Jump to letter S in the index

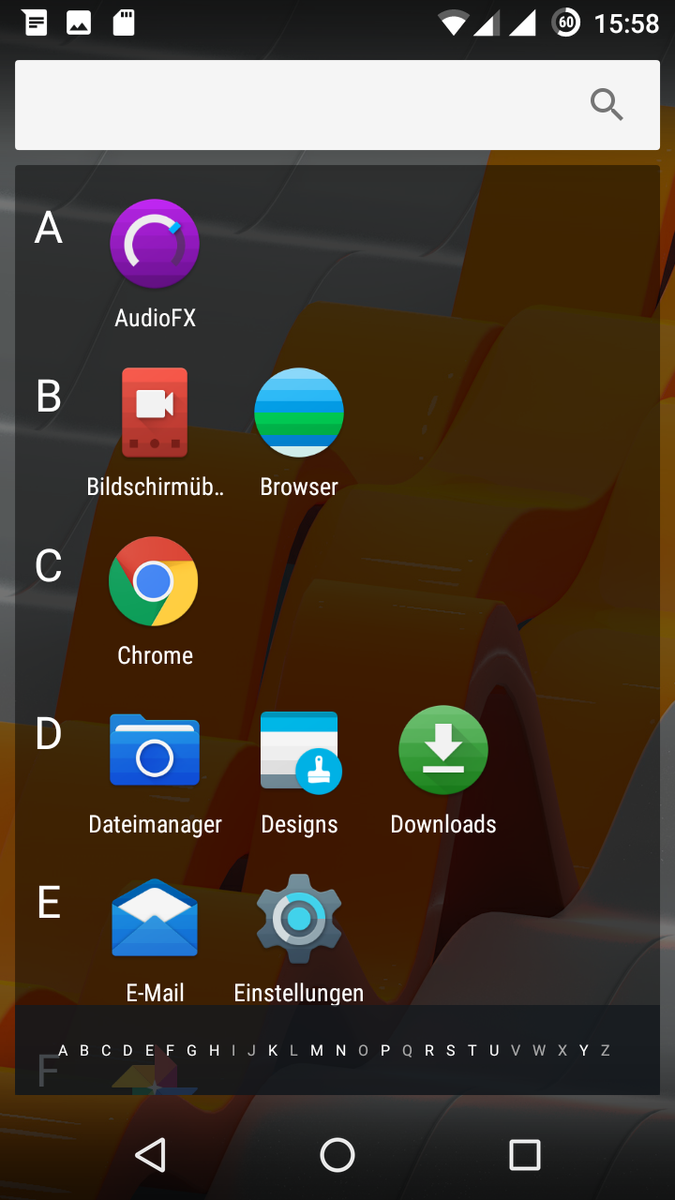point(450,1050)
